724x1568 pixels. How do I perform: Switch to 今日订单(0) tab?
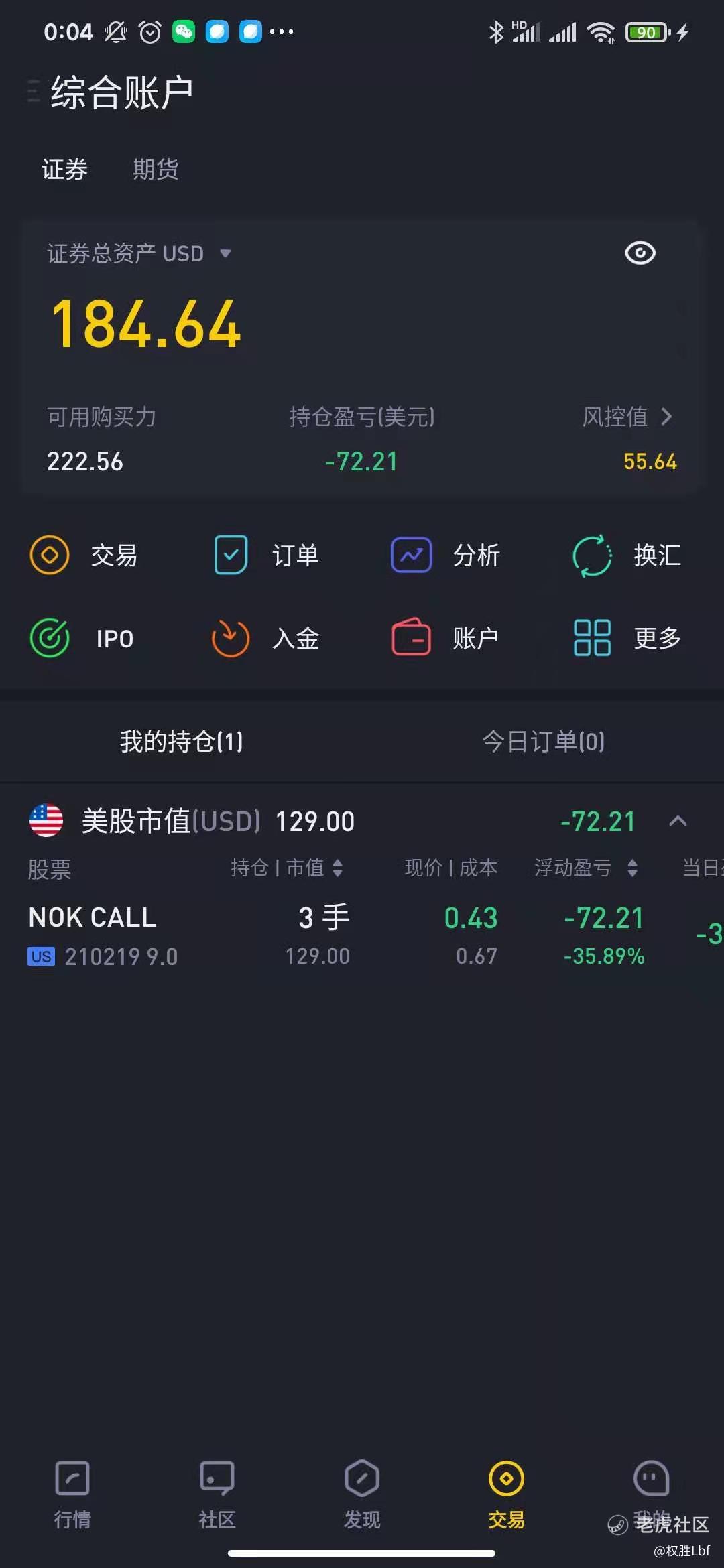pyautogui.click(x=543, y=742)
